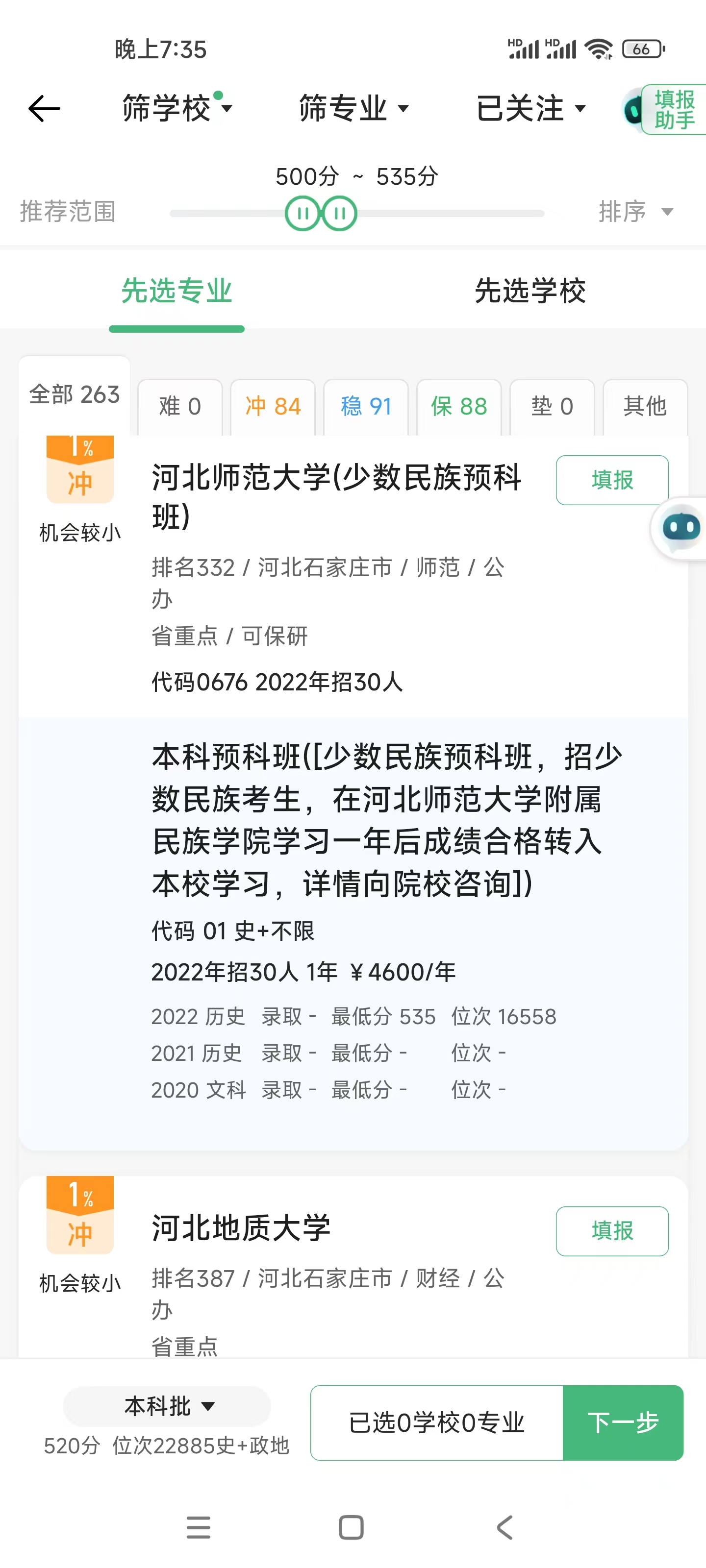Open the 已关注 dropdown
The width and height of the screenshot is (706, 1568).
pos(530,109)
